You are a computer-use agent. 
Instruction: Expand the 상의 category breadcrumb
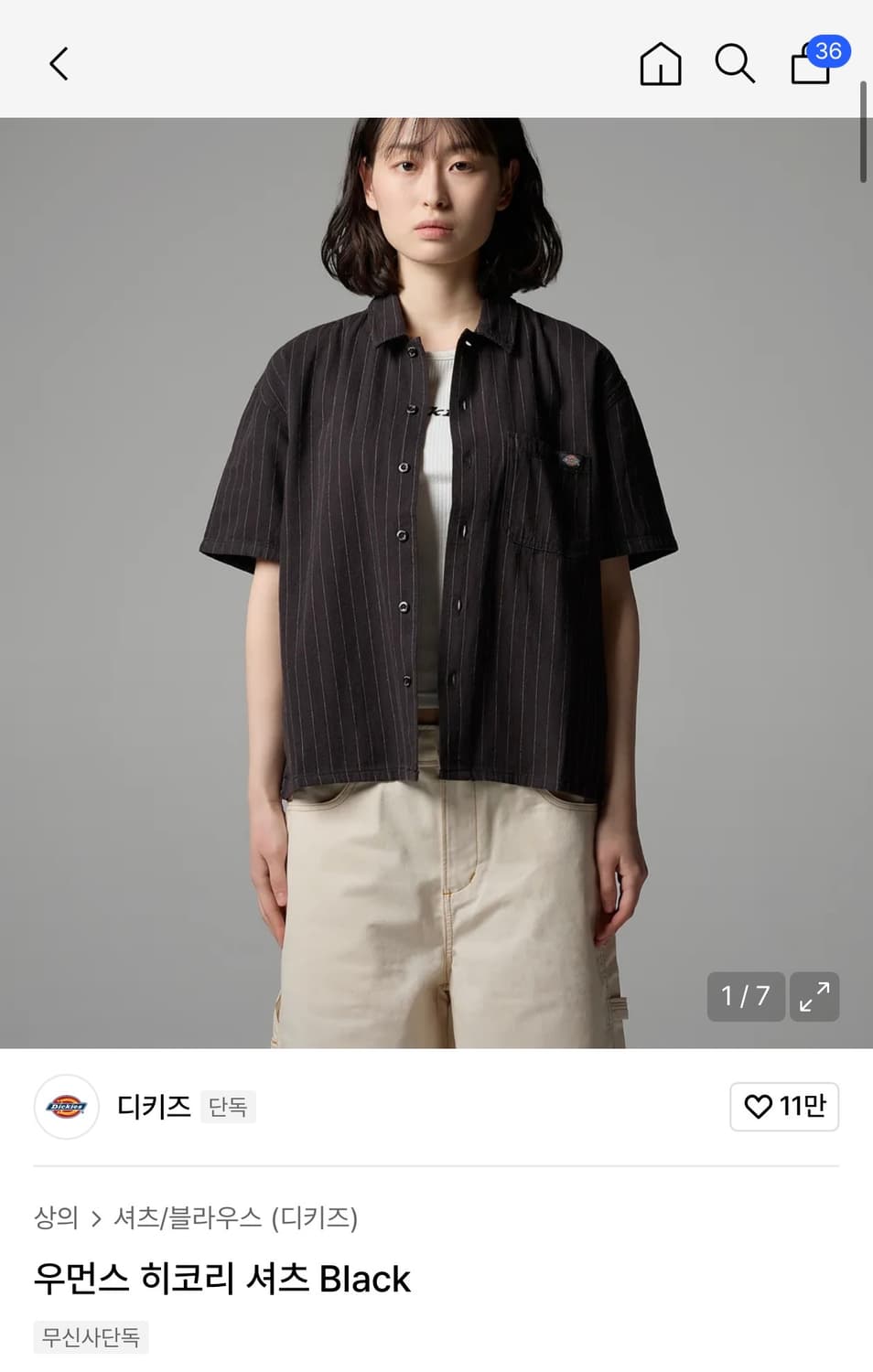pyautogui.click(x=57, y=1217)
